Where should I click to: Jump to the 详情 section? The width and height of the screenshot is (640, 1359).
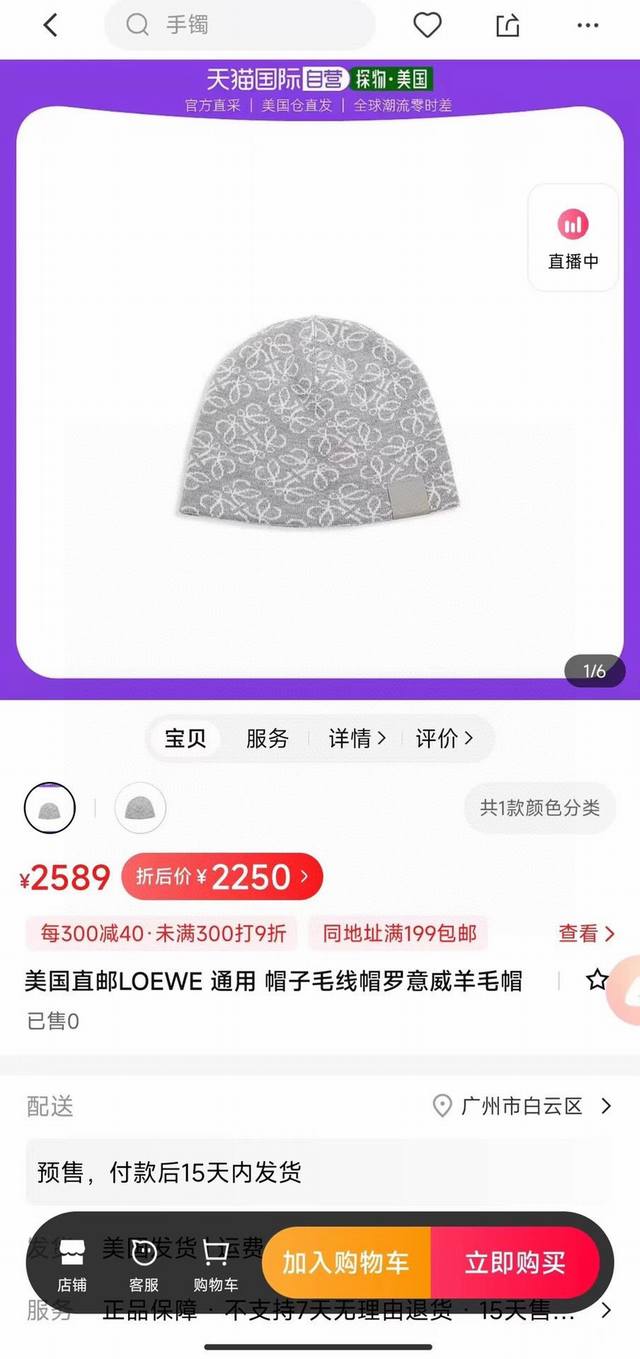click(357, 739)
